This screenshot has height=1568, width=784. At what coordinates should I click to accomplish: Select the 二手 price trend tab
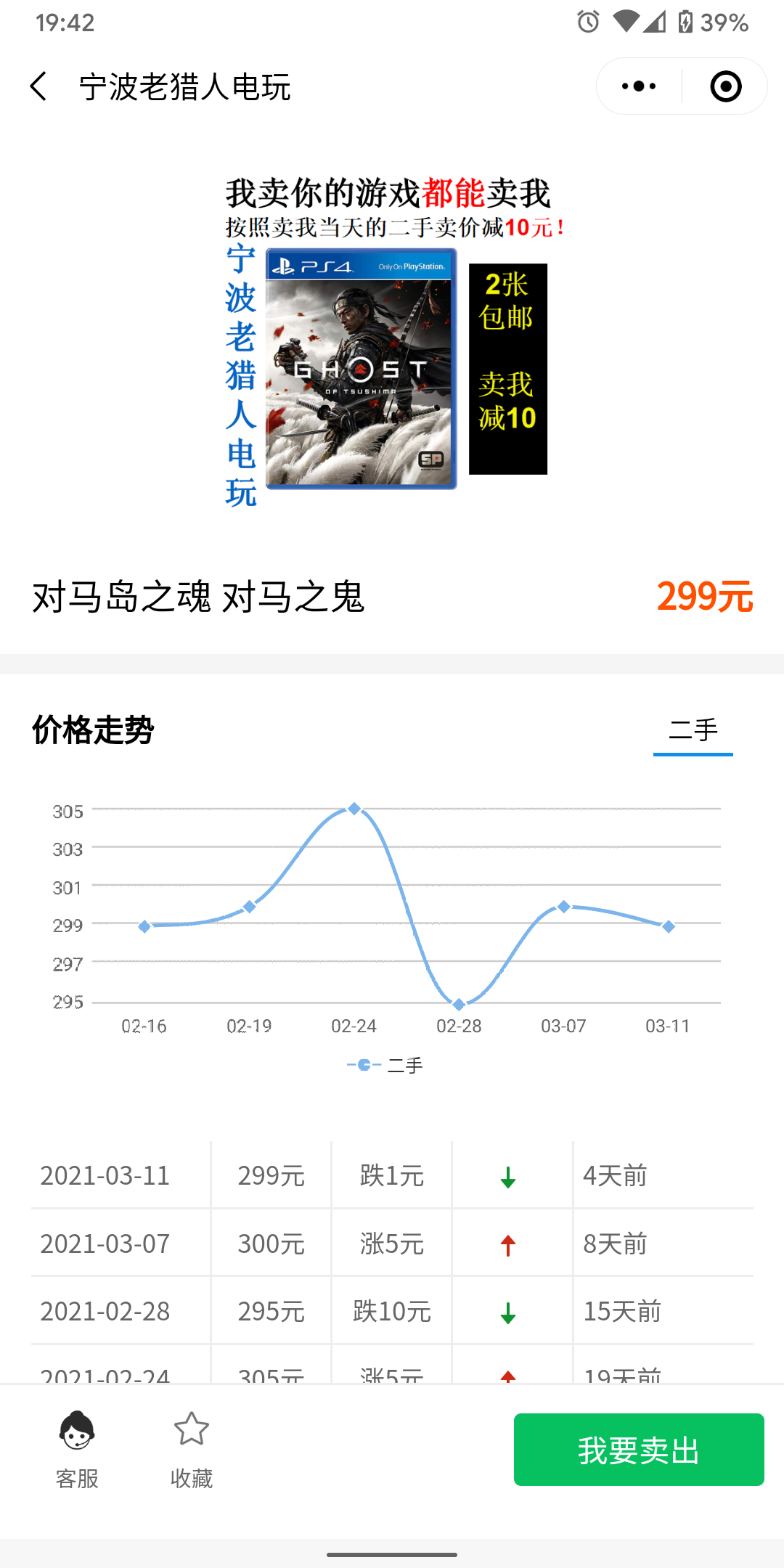(x=693, y=730)
